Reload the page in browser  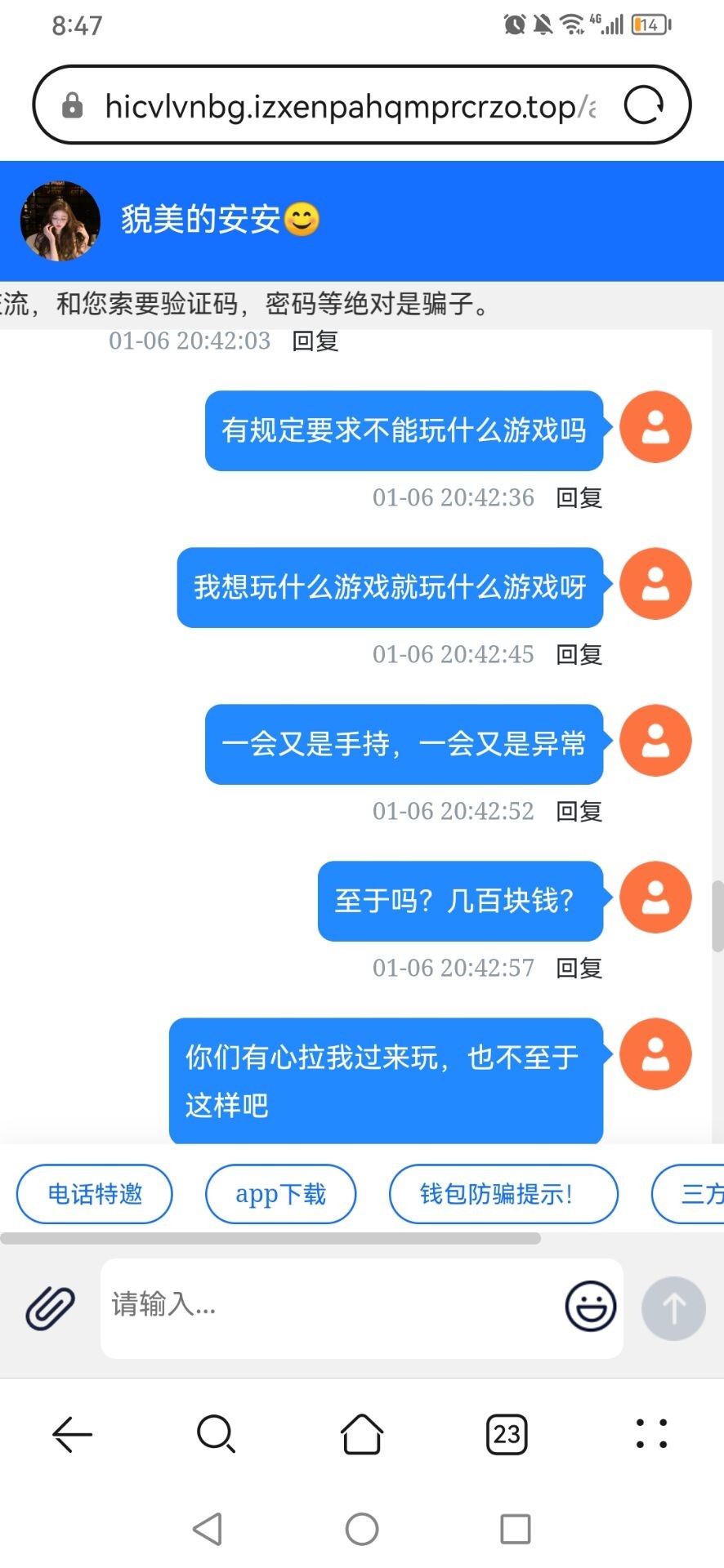point(644,105)
